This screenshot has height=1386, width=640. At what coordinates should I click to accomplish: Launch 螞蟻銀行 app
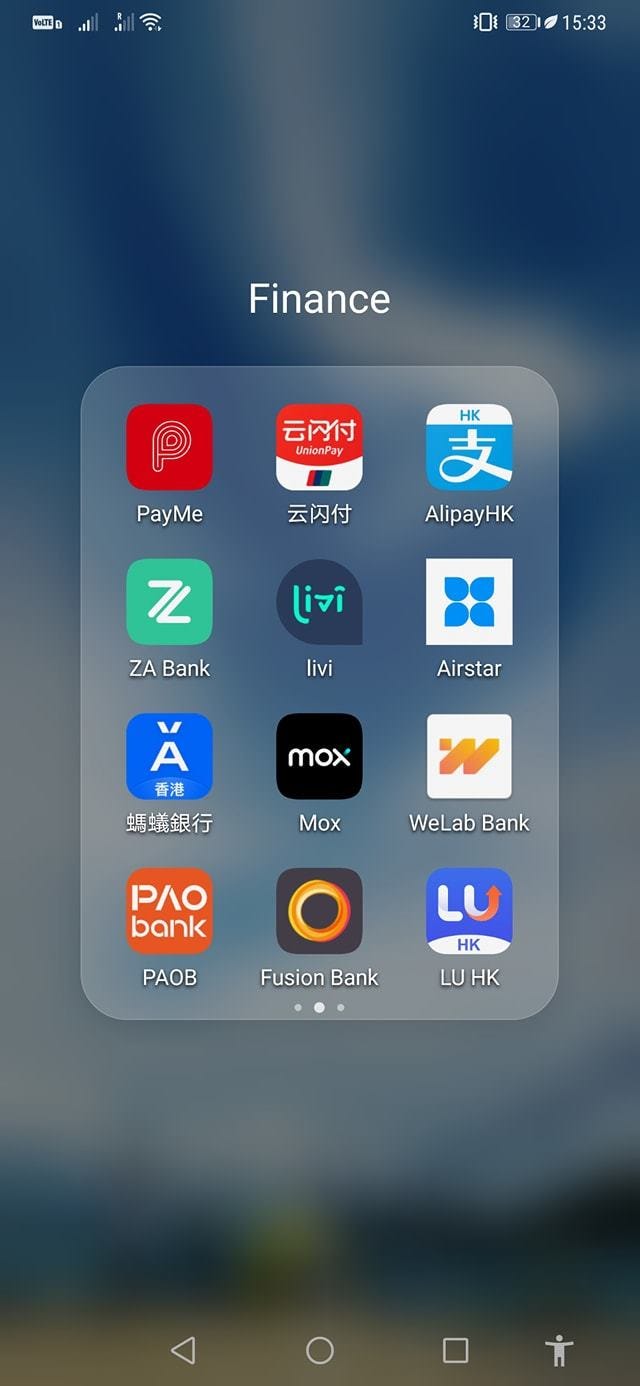point(169,757)
